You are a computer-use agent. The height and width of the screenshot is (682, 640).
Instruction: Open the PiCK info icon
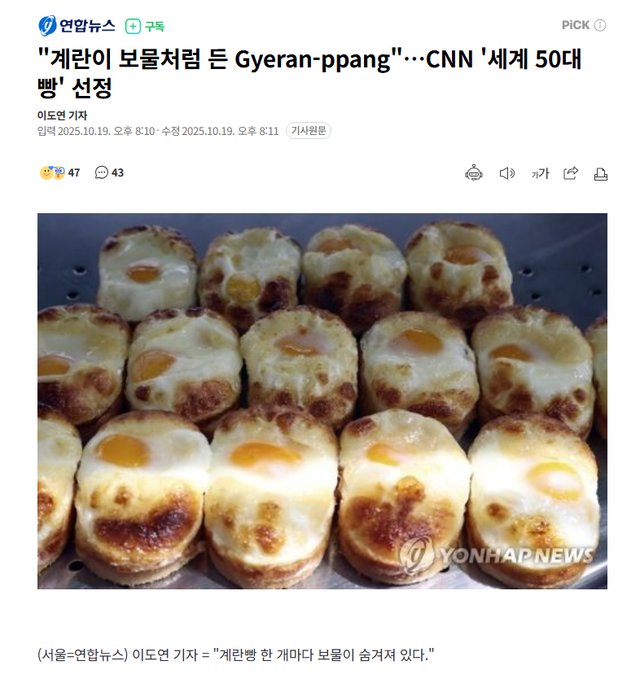[x=600, y=26]
